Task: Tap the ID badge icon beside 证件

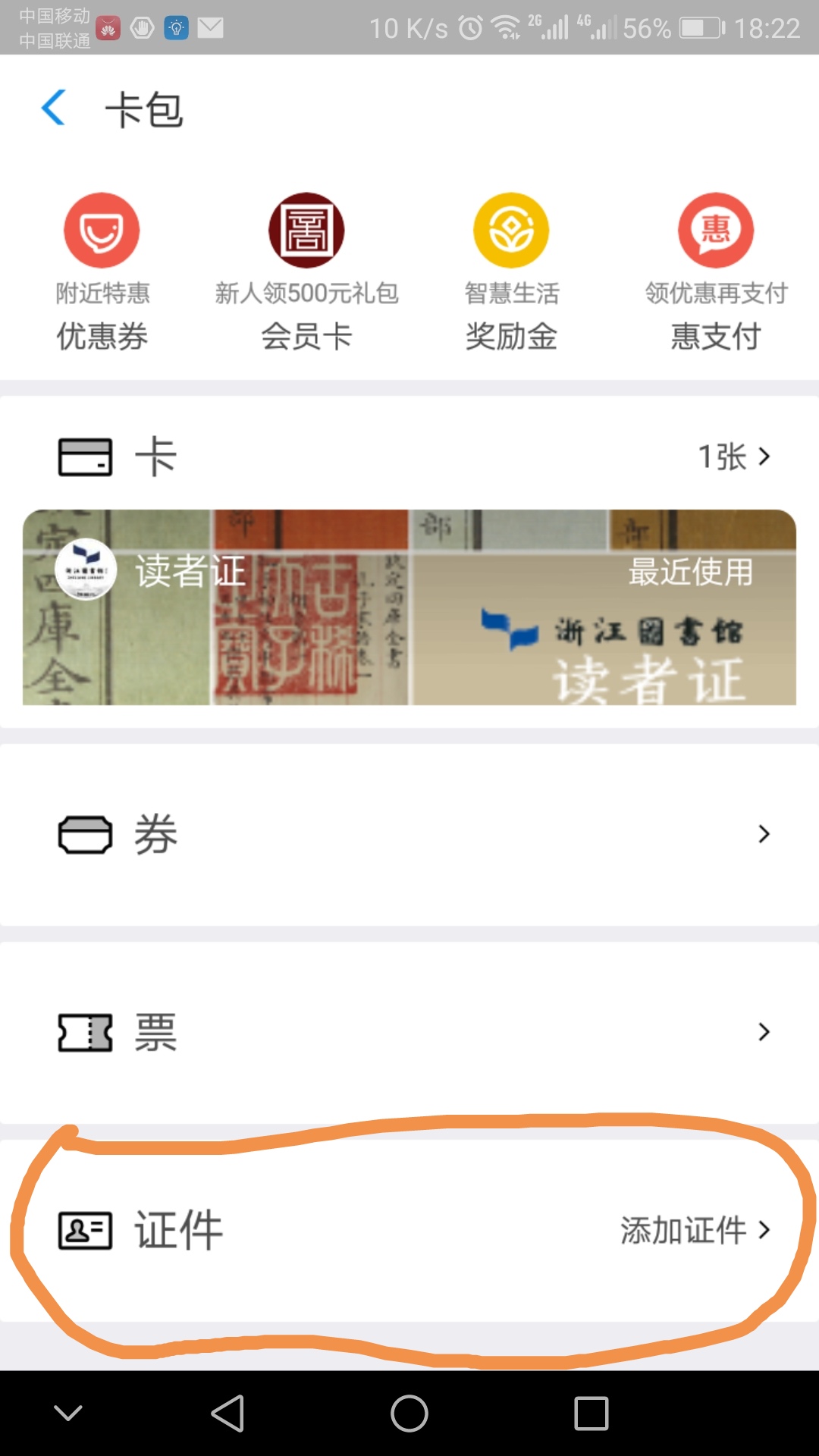Action: [x=85, y=1230]
